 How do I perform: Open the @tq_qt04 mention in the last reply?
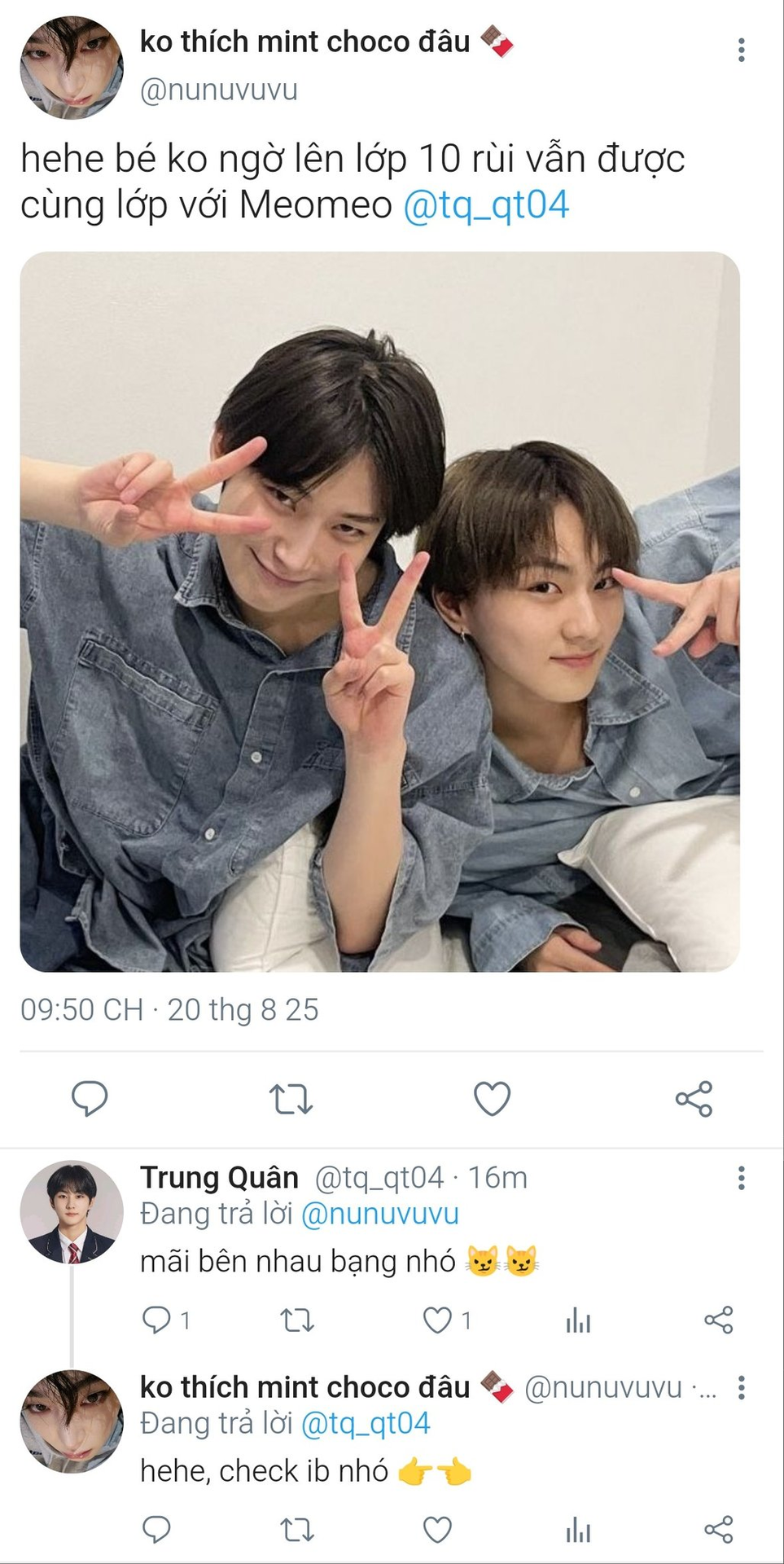point(365,1423)
